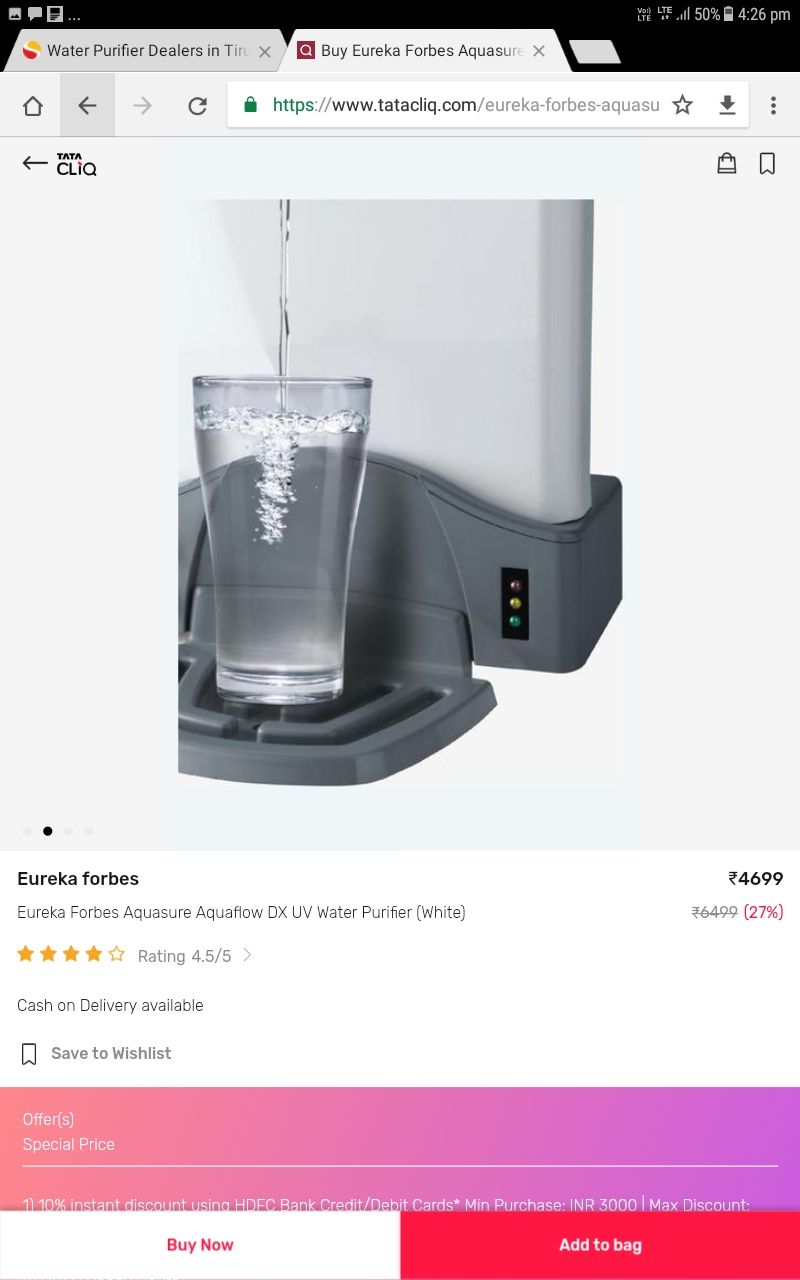
Task: Go back using the Tata CLiQ arrow
Action: pos(35,163)
